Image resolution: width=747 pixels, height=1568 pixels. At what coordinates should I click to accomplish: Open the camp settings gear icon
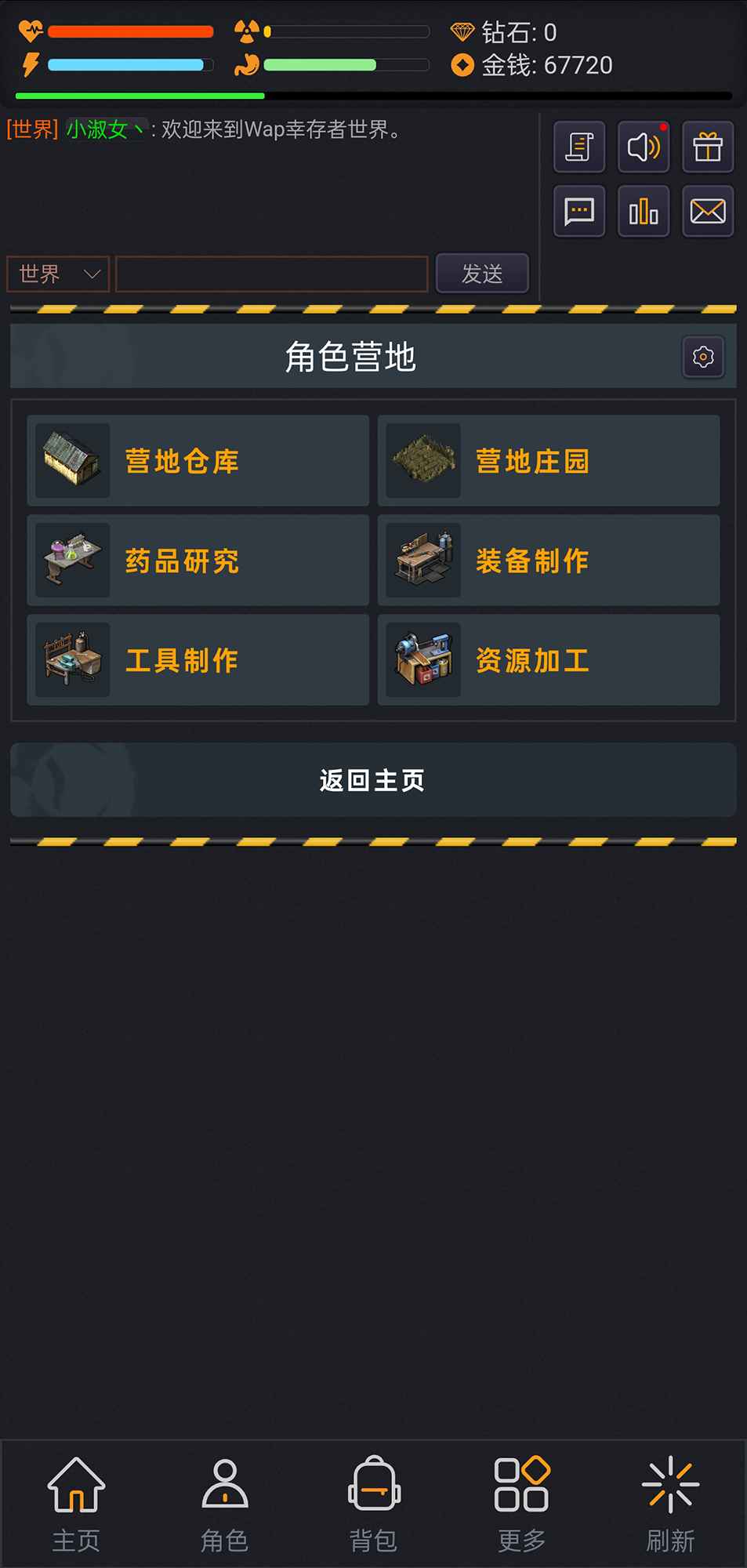pyautogui.click(x=702, y=357)
